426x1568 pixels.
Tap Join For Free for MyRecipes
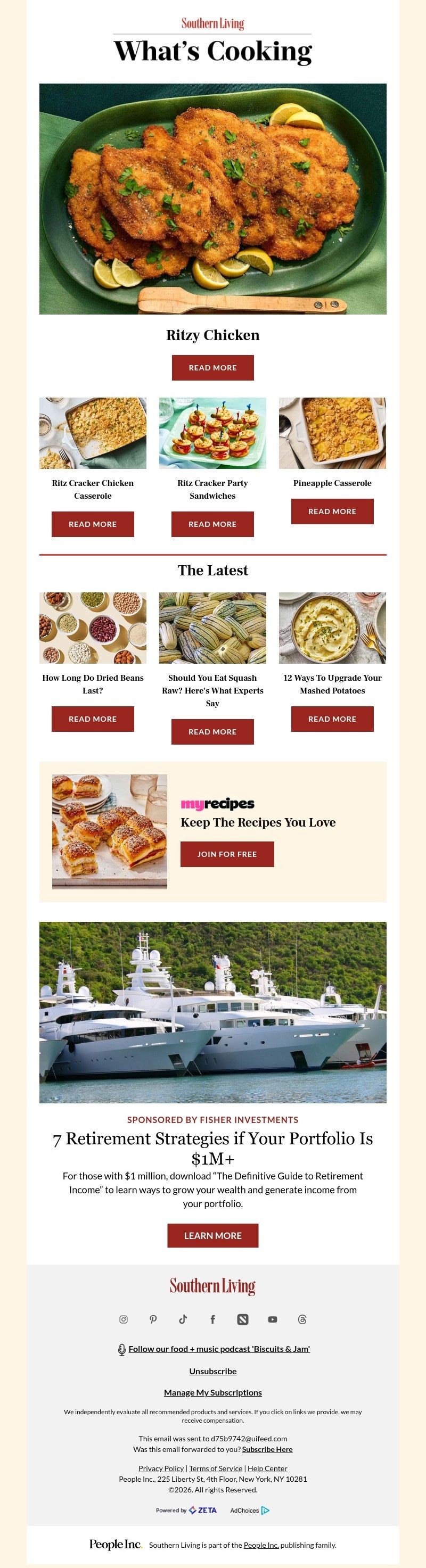click(227, 854)
